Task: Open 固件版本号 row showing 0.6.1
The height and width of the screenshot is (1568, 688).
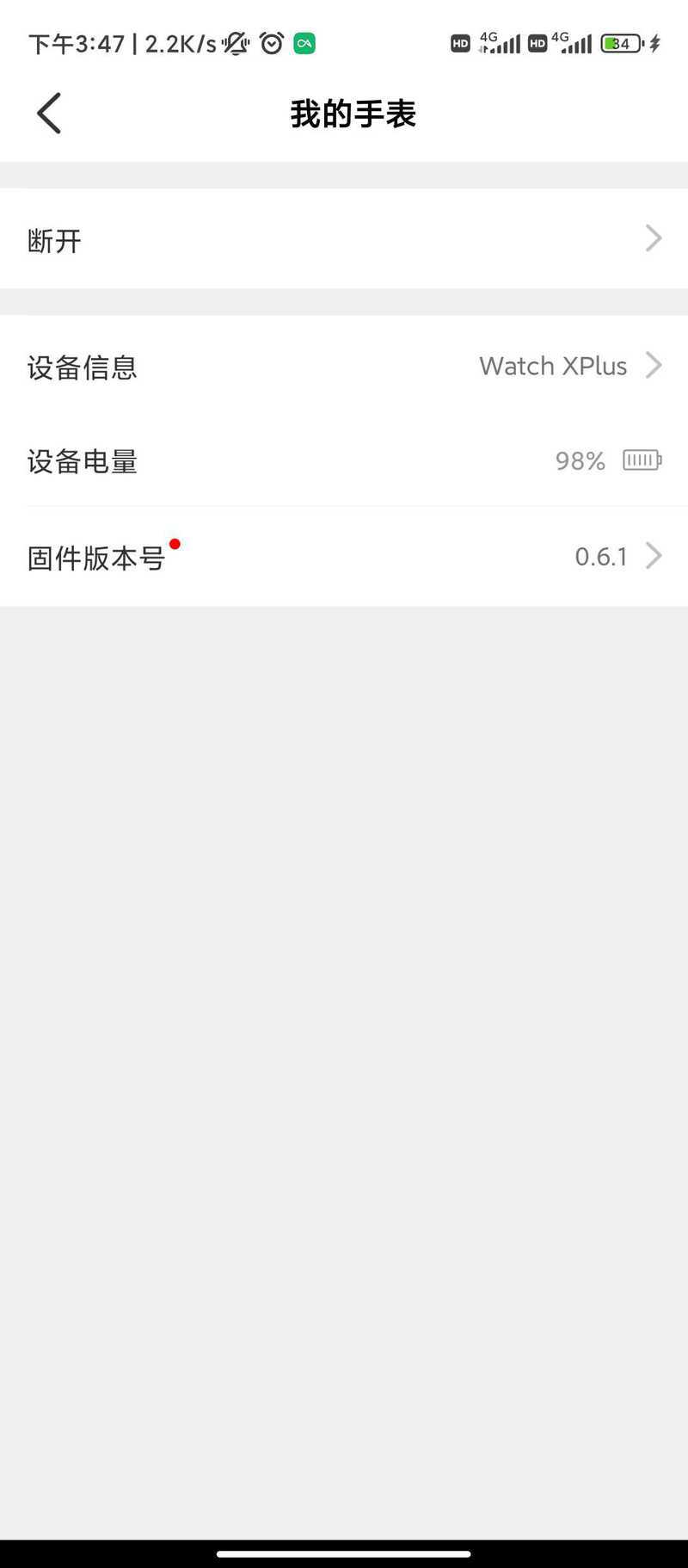Action: [x=344, y=557]
